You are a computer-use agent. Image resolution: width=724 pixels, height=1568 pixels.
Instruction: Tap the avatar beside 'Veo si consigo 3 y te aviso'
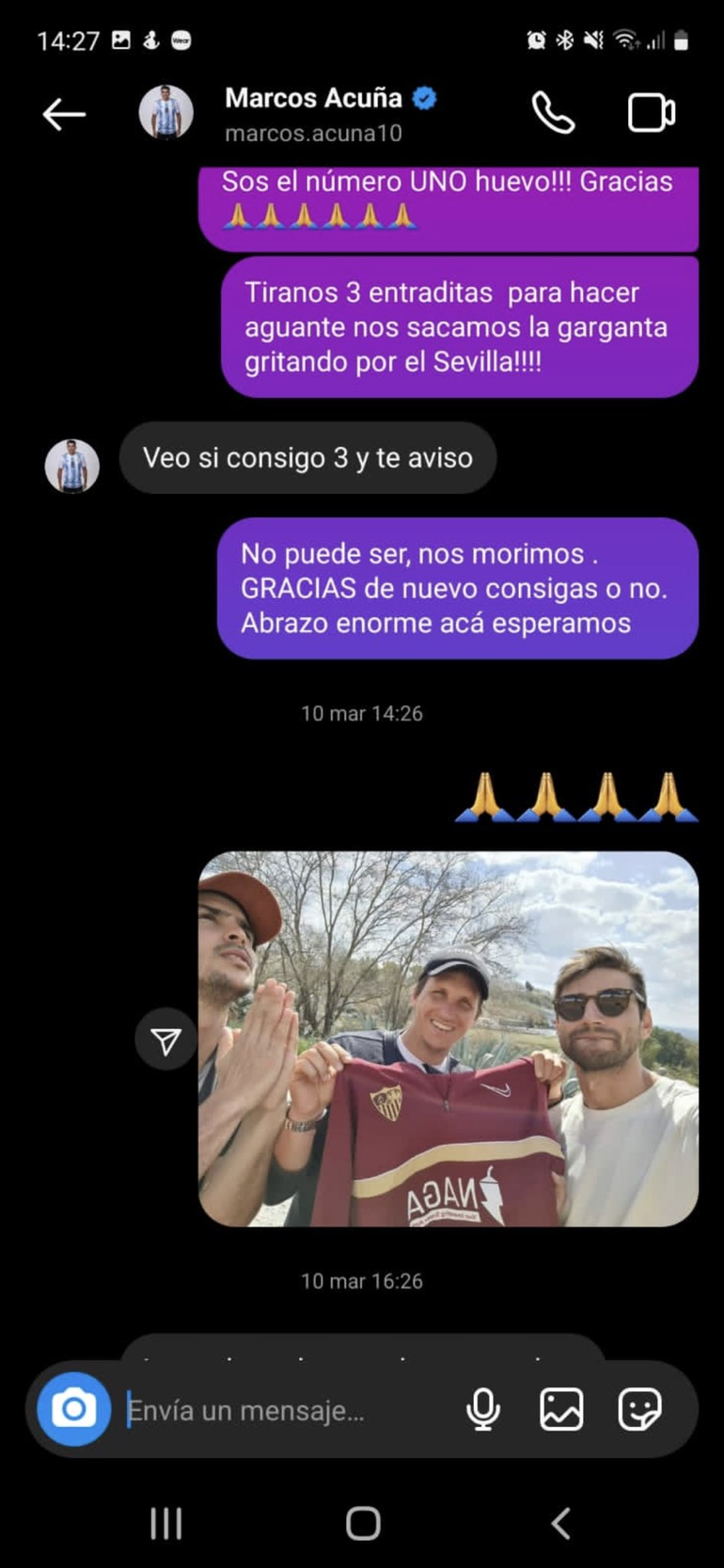(72, 466)
